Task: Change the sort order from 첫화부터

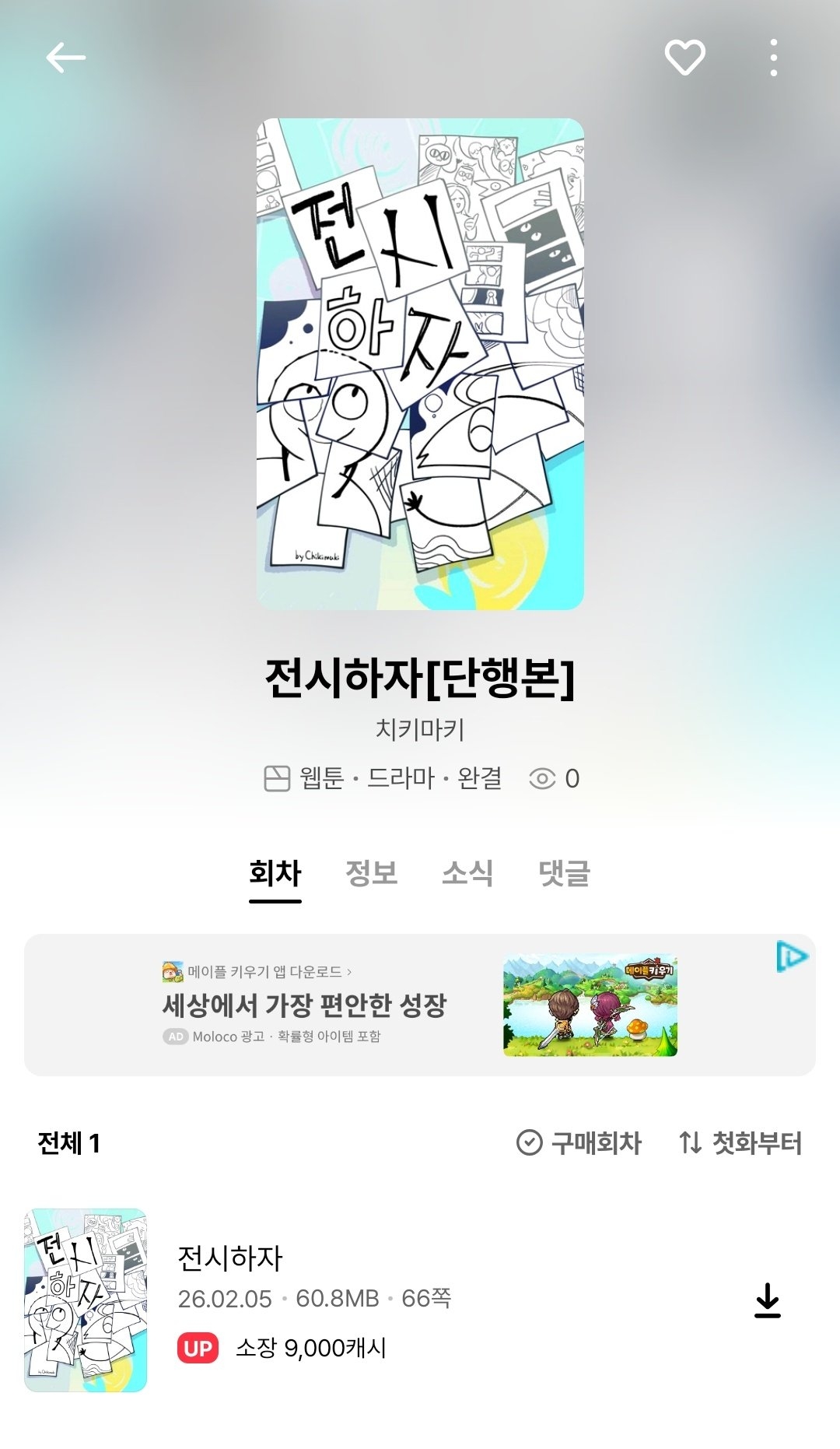Action: tap(740, 1143)
